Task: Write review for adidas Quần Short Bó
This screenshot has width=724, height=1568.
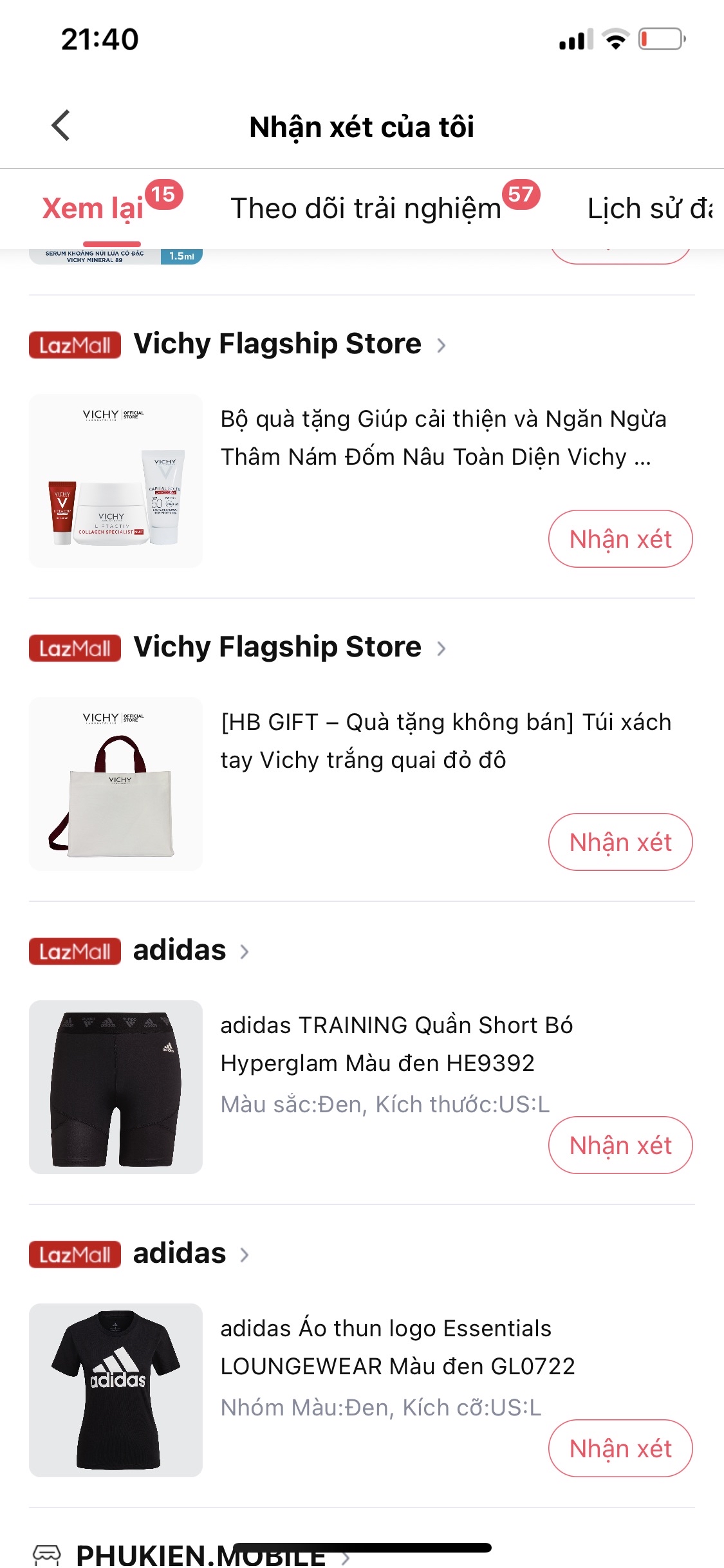Action: coord(620,1145)
